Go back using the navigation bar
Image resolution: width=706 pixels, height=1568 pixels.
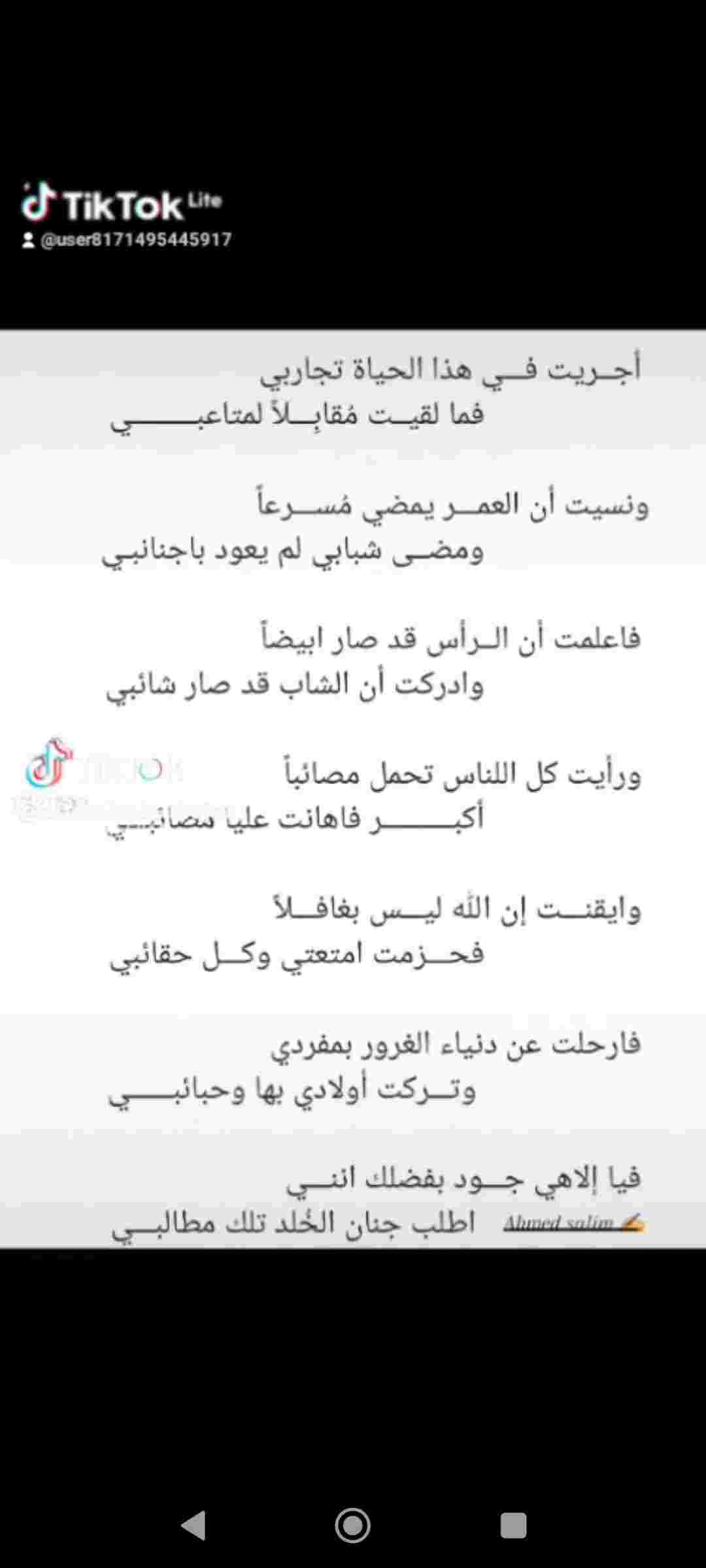click(193, 1526)
